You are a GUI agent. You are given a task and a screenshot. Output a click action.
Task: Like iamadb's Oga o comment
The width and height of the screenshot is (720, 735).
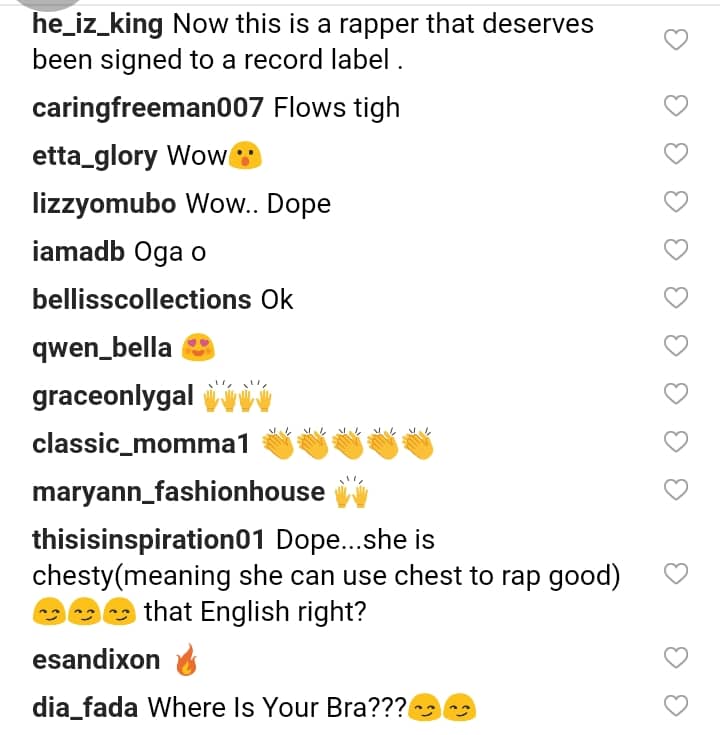(x=676, y=250)
